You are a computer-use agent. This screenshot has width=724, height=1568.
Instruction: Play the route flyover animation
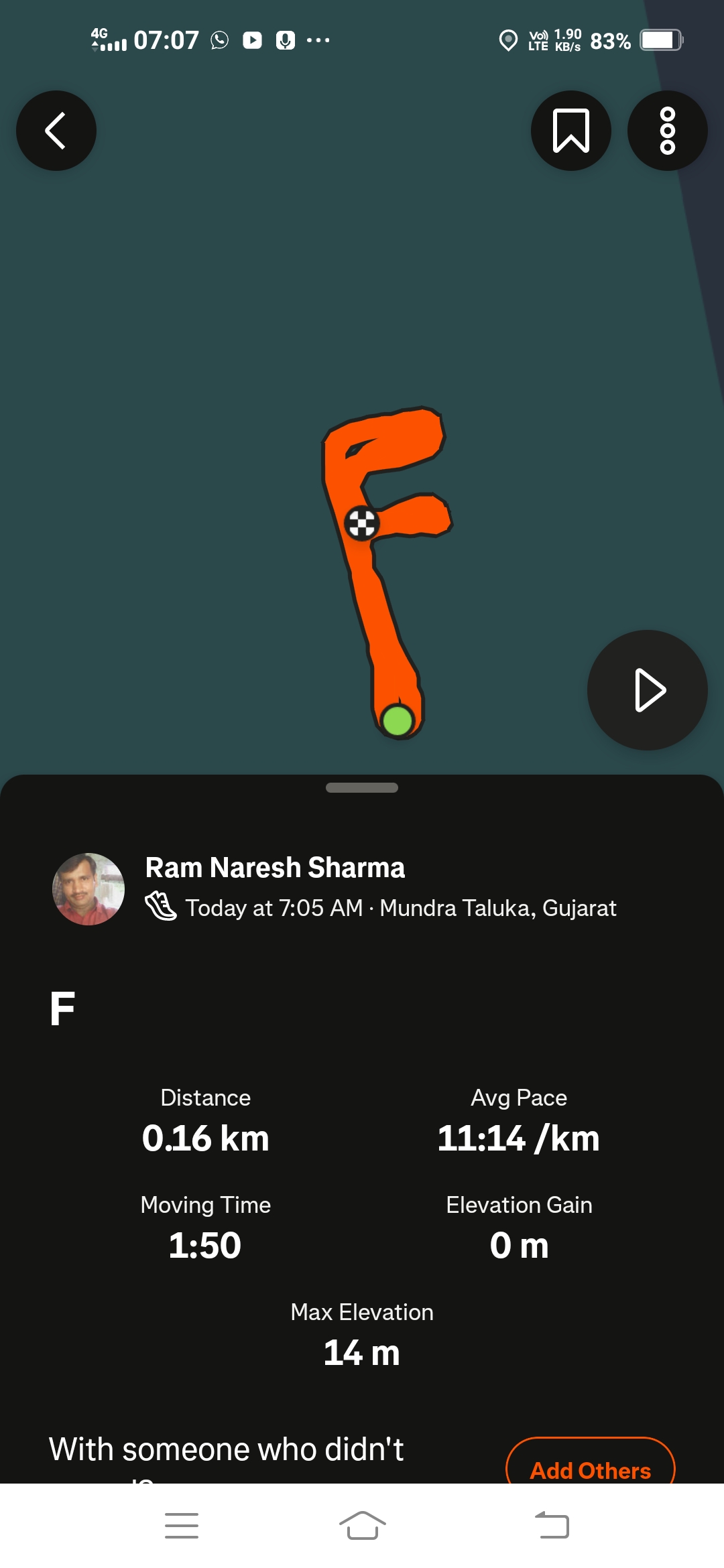(x=647, y=690)
